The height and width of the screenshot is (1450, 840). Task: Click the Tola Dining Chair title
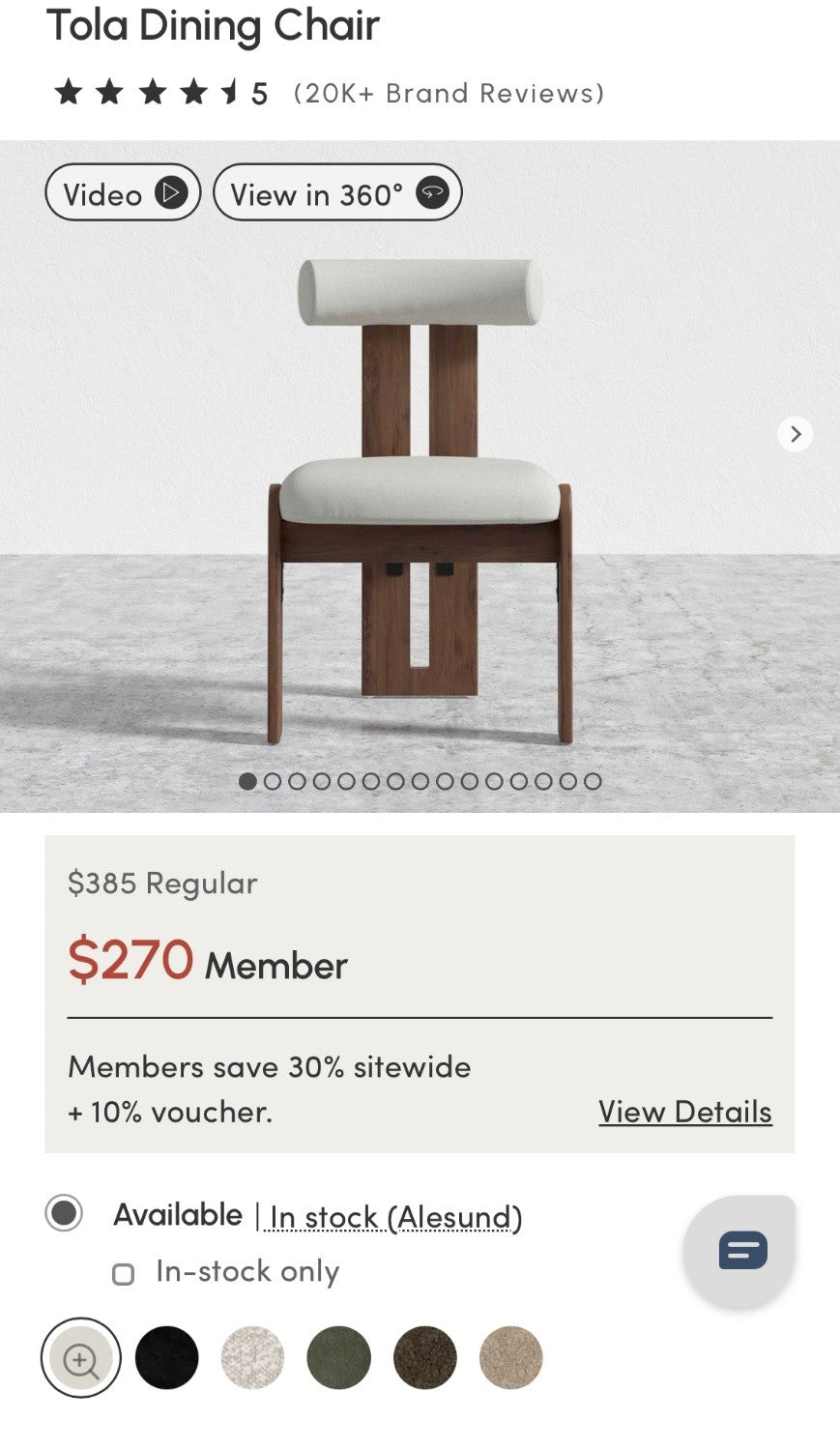click(217, 26)
